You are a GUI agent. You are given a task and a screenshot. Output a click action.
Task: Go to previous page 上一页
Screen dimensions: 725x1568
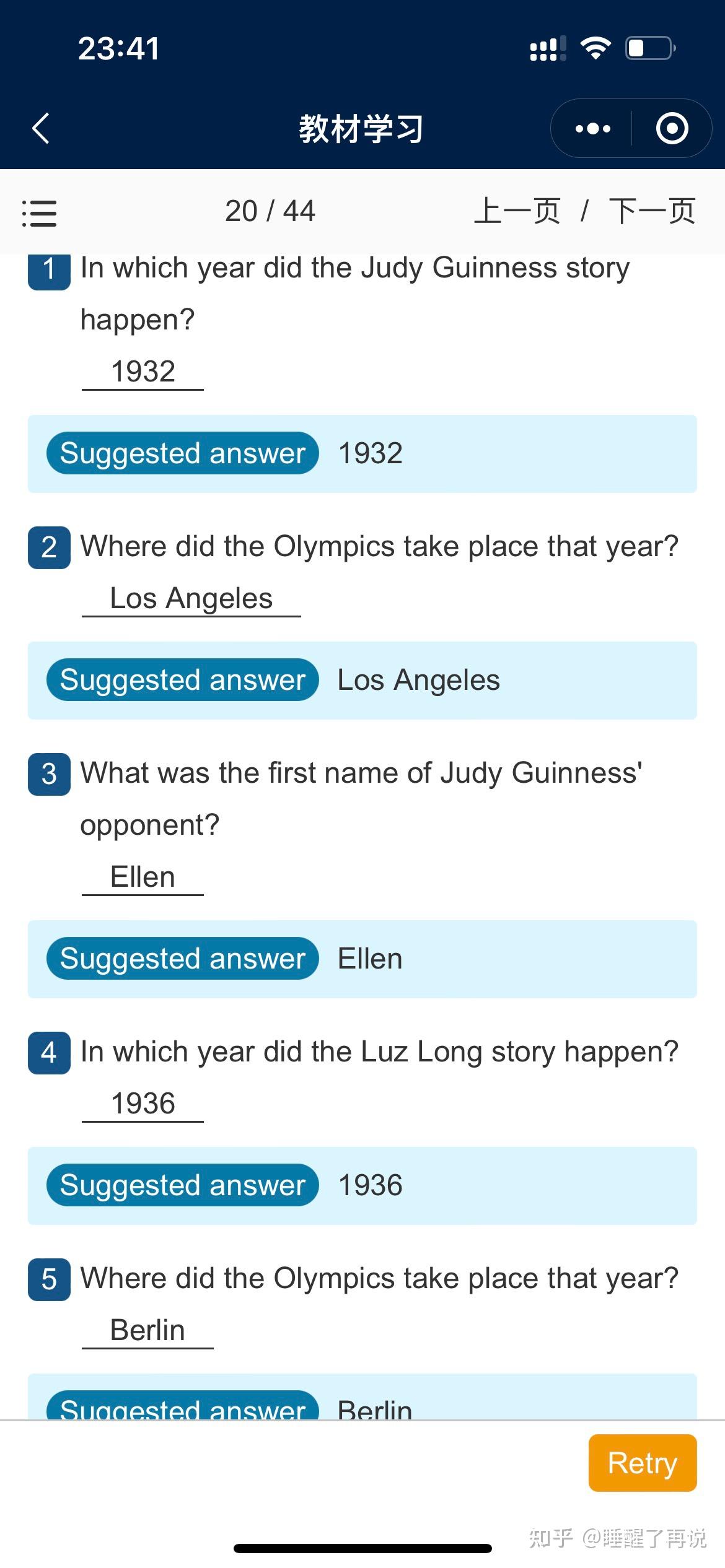tap(517, 211)
